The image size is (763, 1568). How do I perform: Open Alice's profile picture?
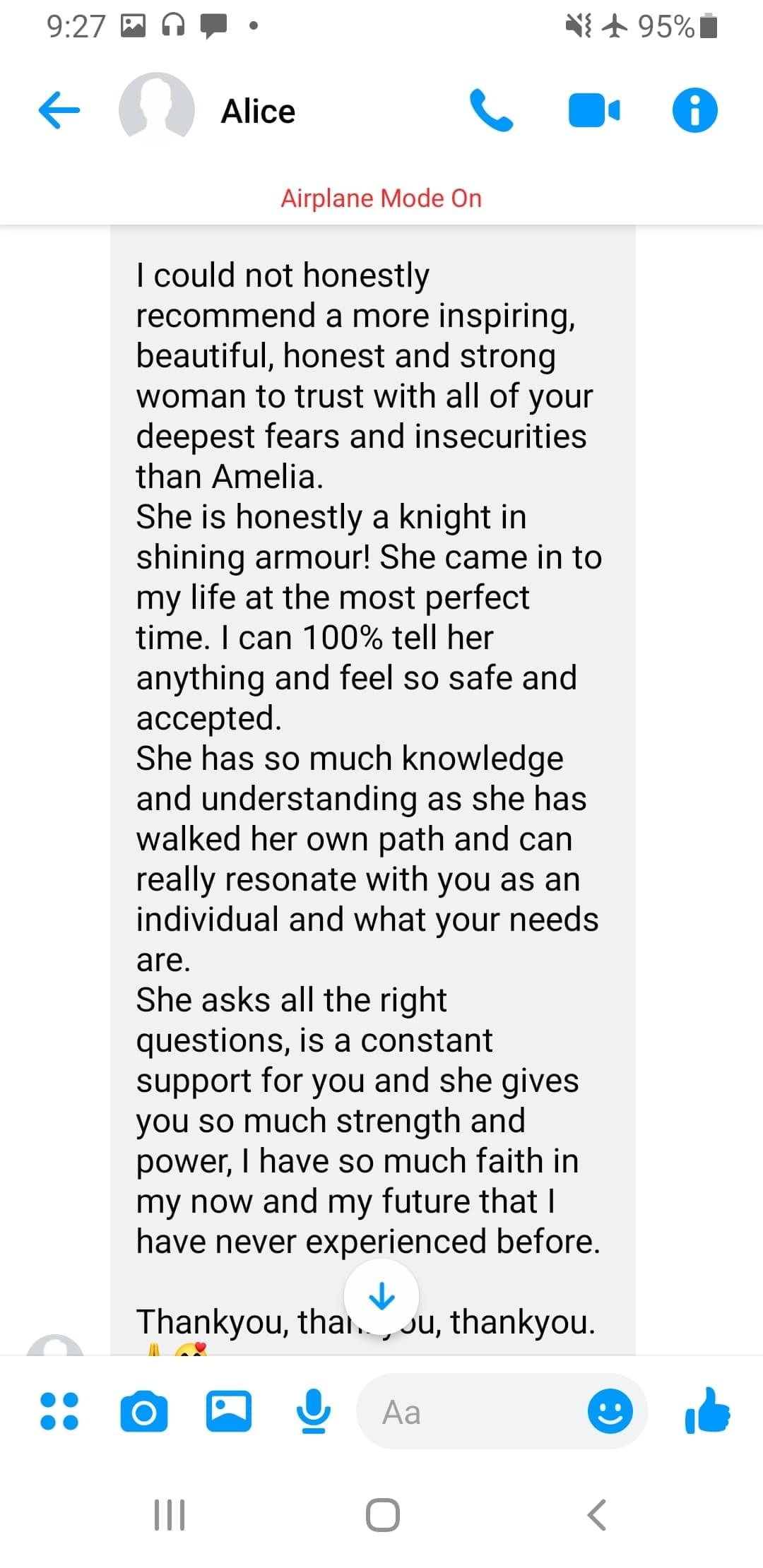[156, 110]
